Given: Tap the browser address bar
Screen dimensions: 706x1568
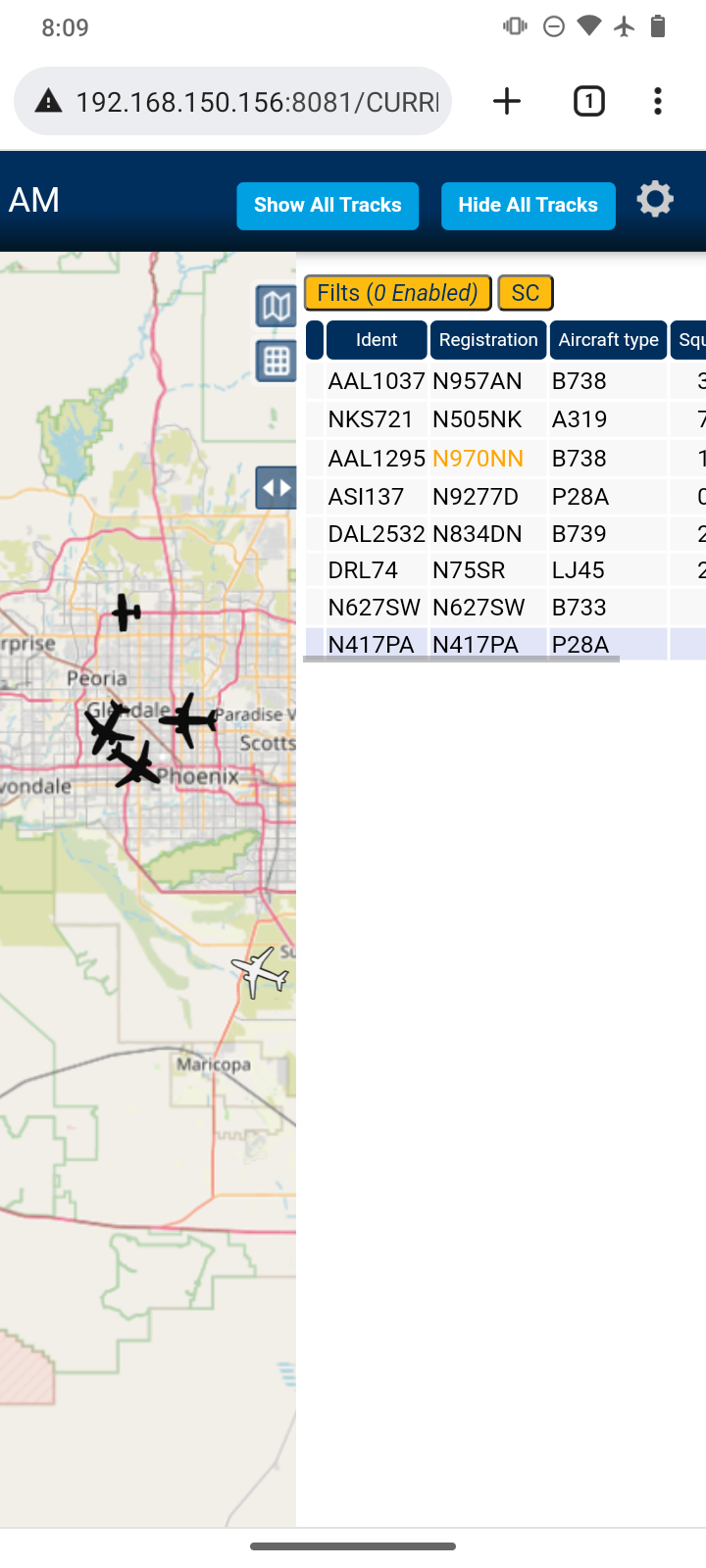Looking at the screenshot, I should 233,101.
